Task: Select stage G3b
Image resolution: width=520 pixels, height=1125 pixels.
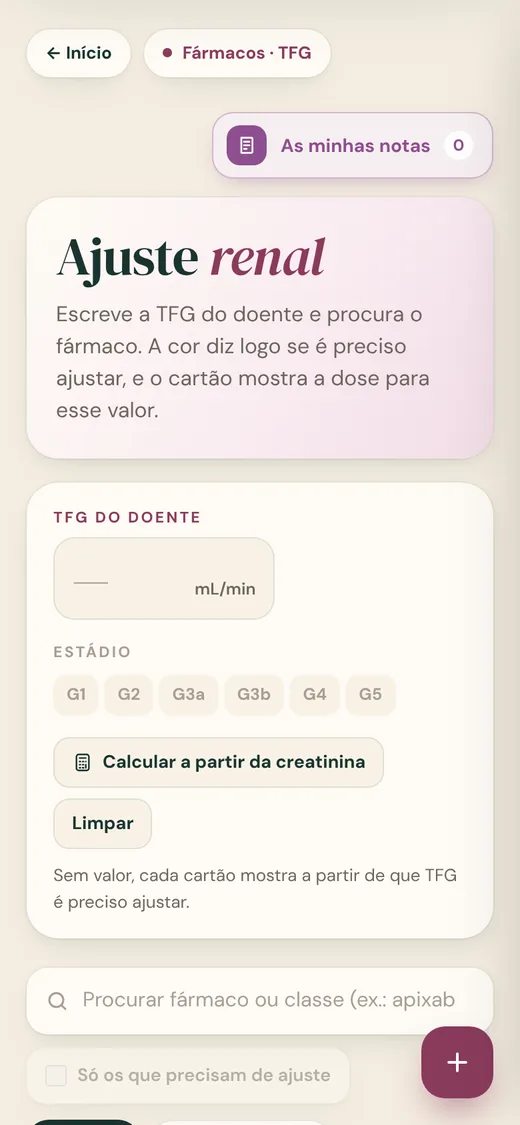Action: click(x=254, y=695)
